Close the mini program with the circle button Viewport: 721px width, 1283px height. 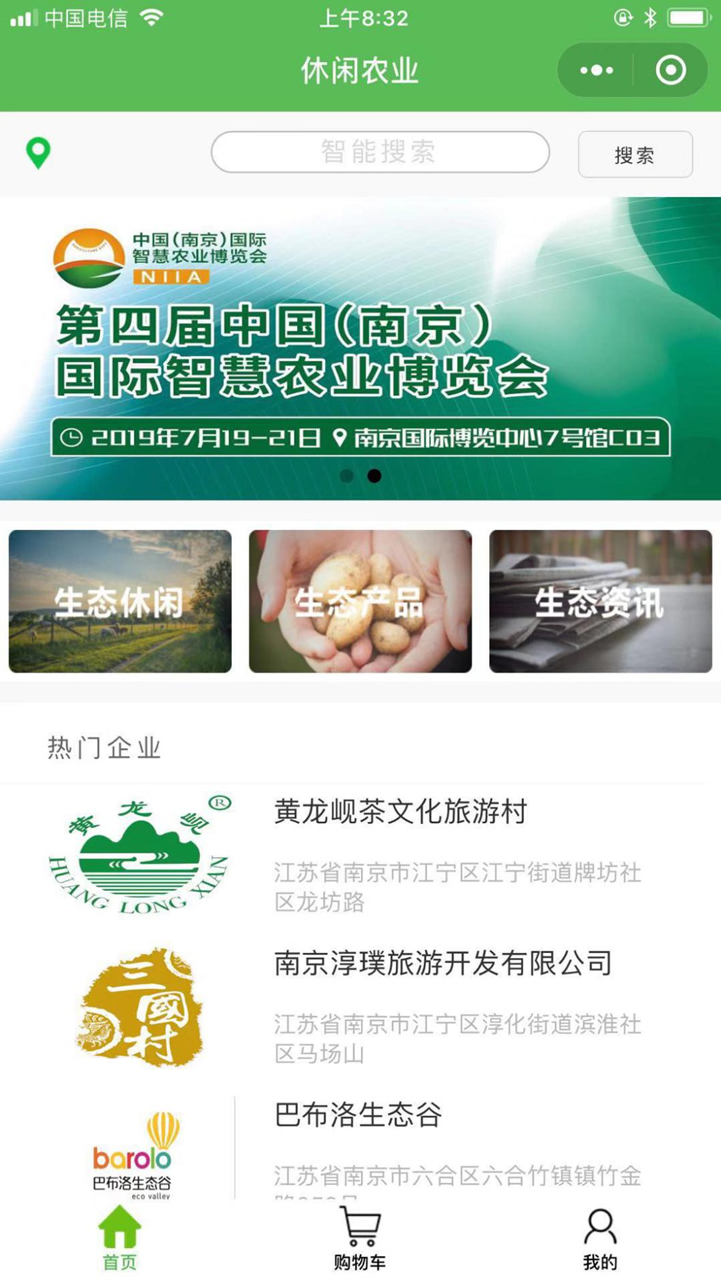click(x=670, y=71)
